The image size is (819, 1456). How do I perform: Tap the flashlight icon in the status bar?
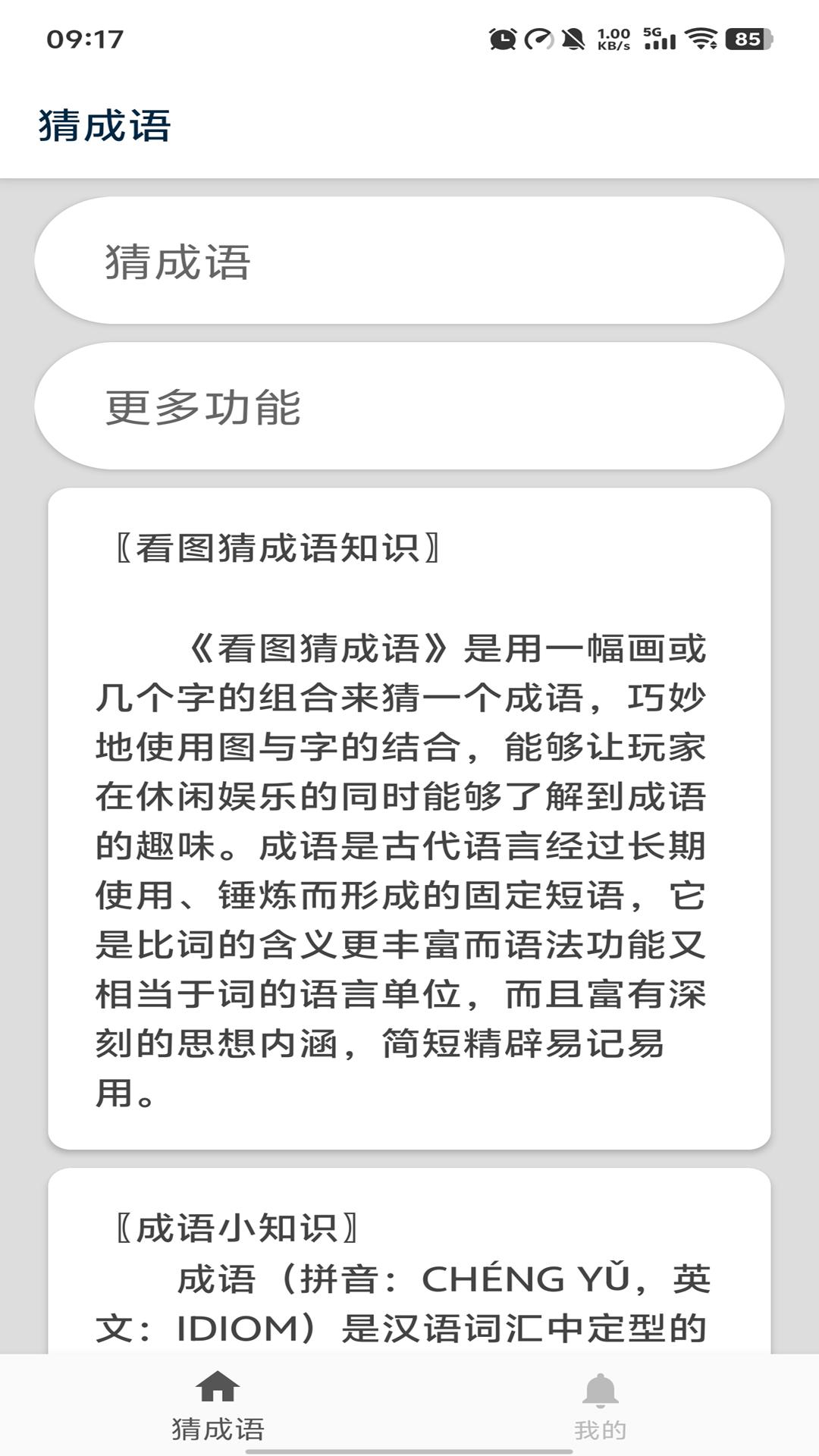pyautogui.click(x=540, y=37)
